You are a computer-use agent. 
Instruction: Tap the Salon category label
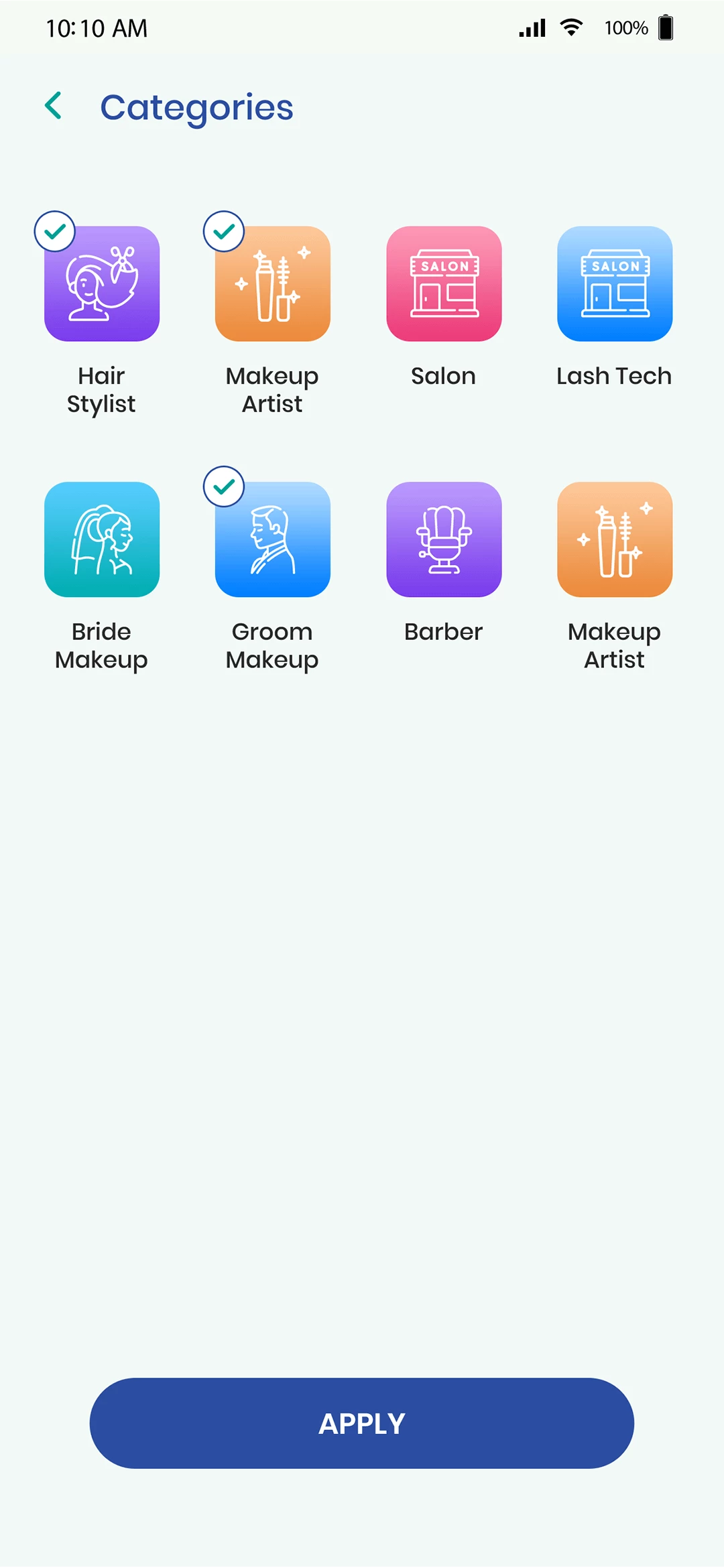(x=442, y=376)
